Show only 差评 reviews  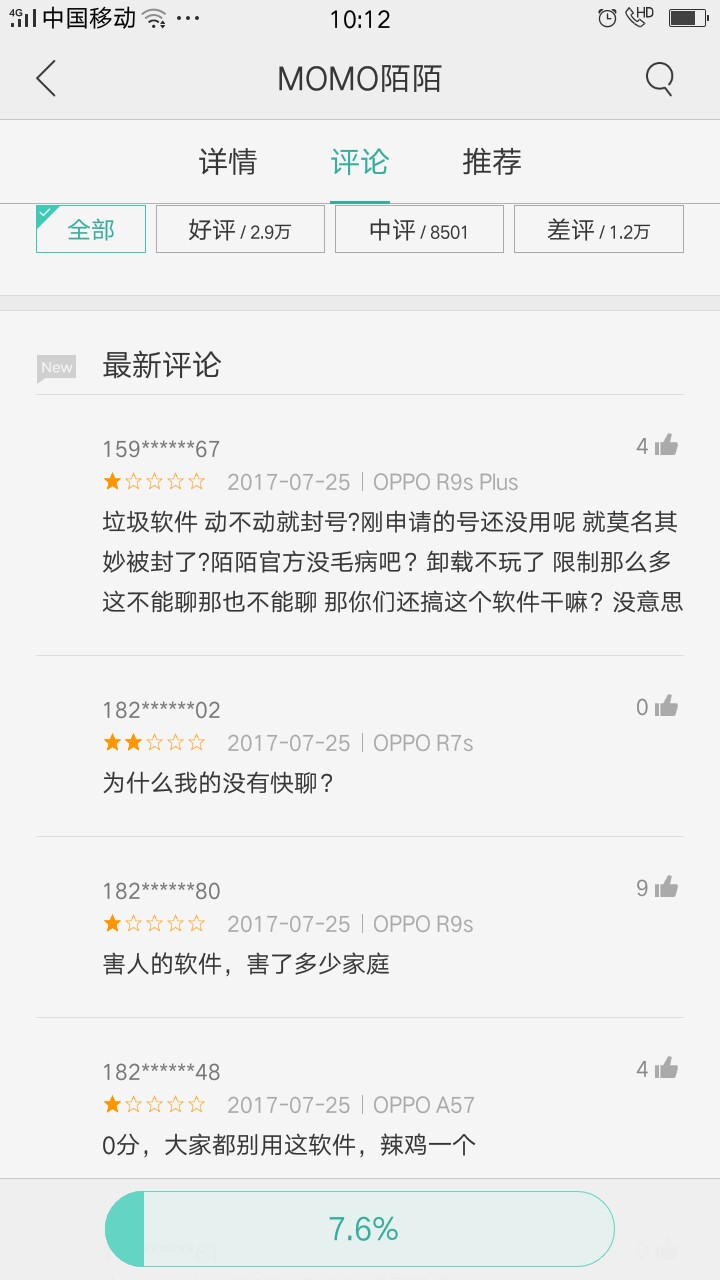598,230
